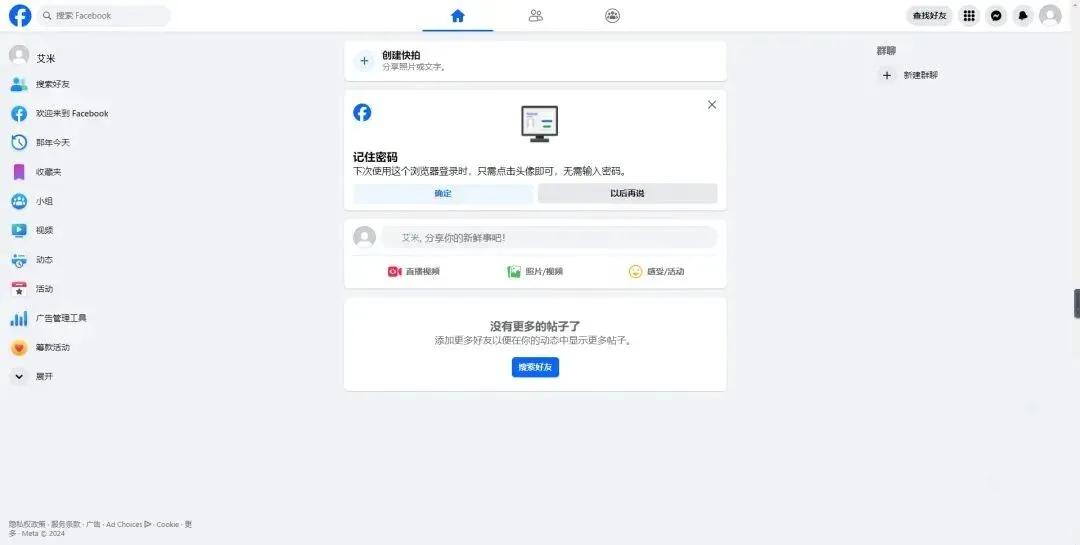1080x545 pixels.
Task: Switch to the Home tab
Action: click(458, 16)
